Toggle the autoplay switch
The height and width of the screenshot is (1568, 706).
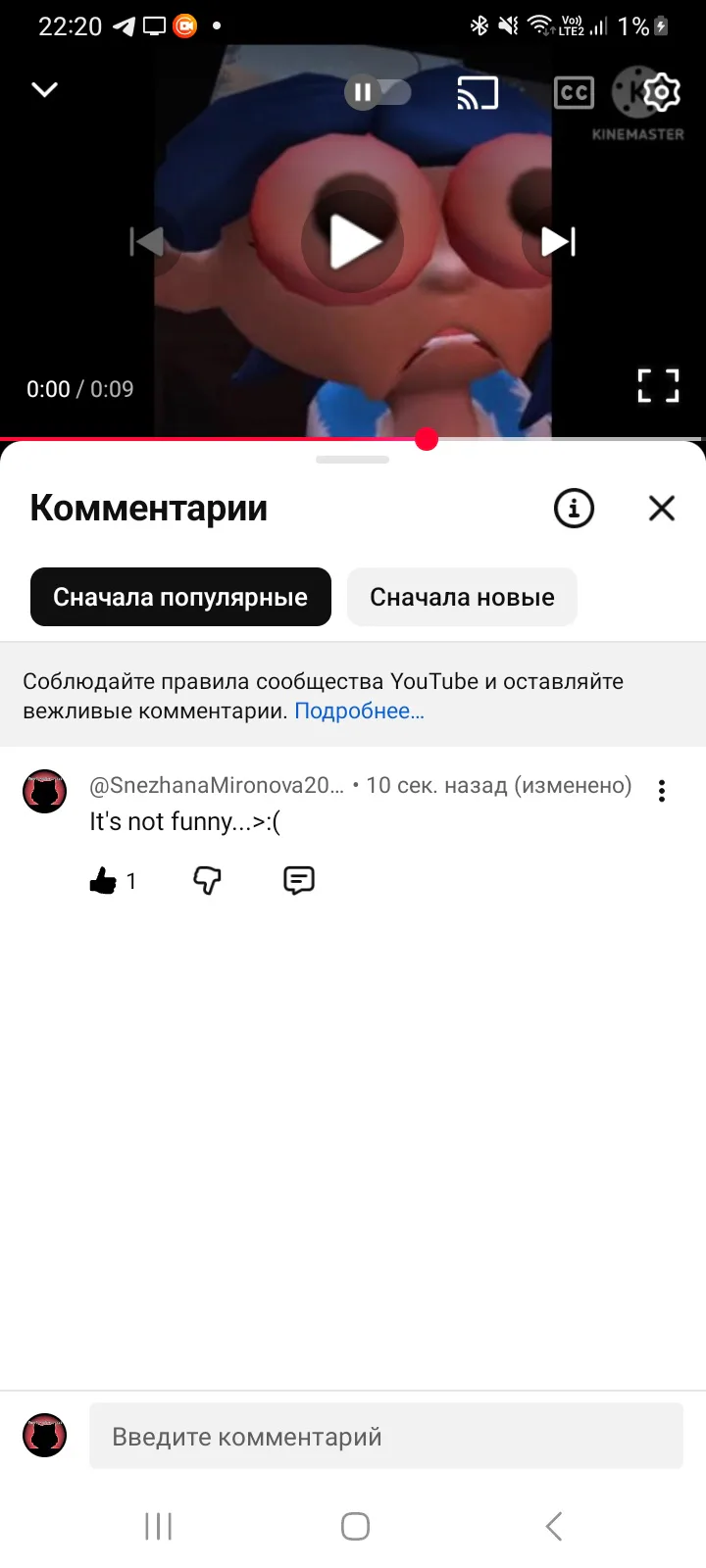click(378, 92)
